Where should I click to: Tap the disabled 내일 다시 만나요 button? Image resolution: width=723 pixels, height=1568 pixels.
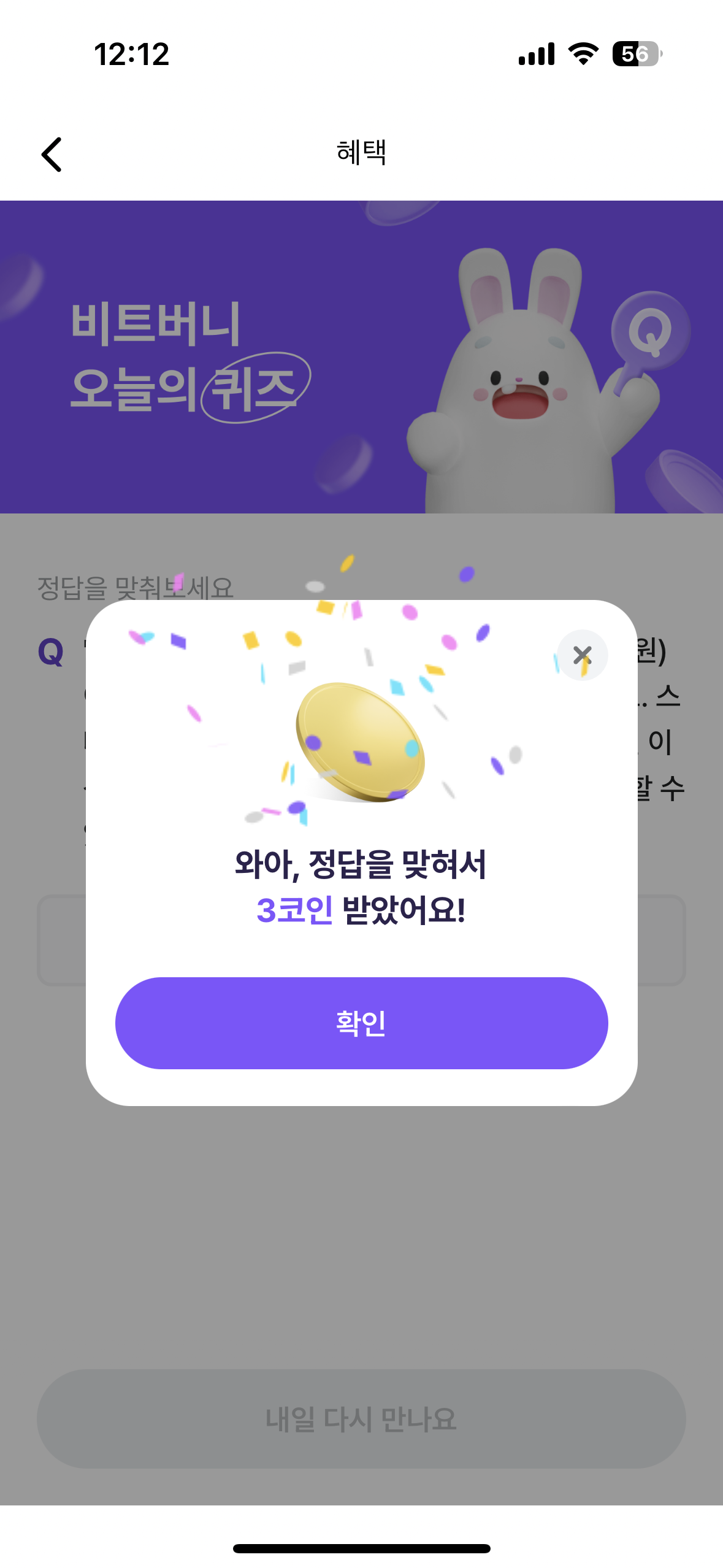coord(361,1419)
